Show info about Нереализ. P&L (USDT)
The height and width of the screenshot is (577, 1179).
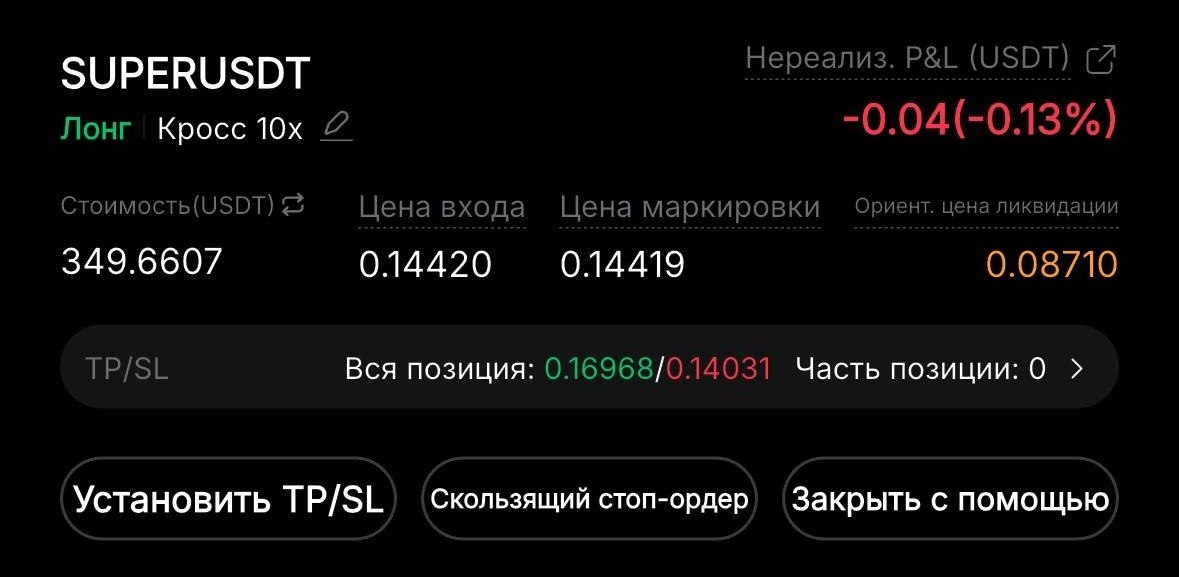point(908,59)
